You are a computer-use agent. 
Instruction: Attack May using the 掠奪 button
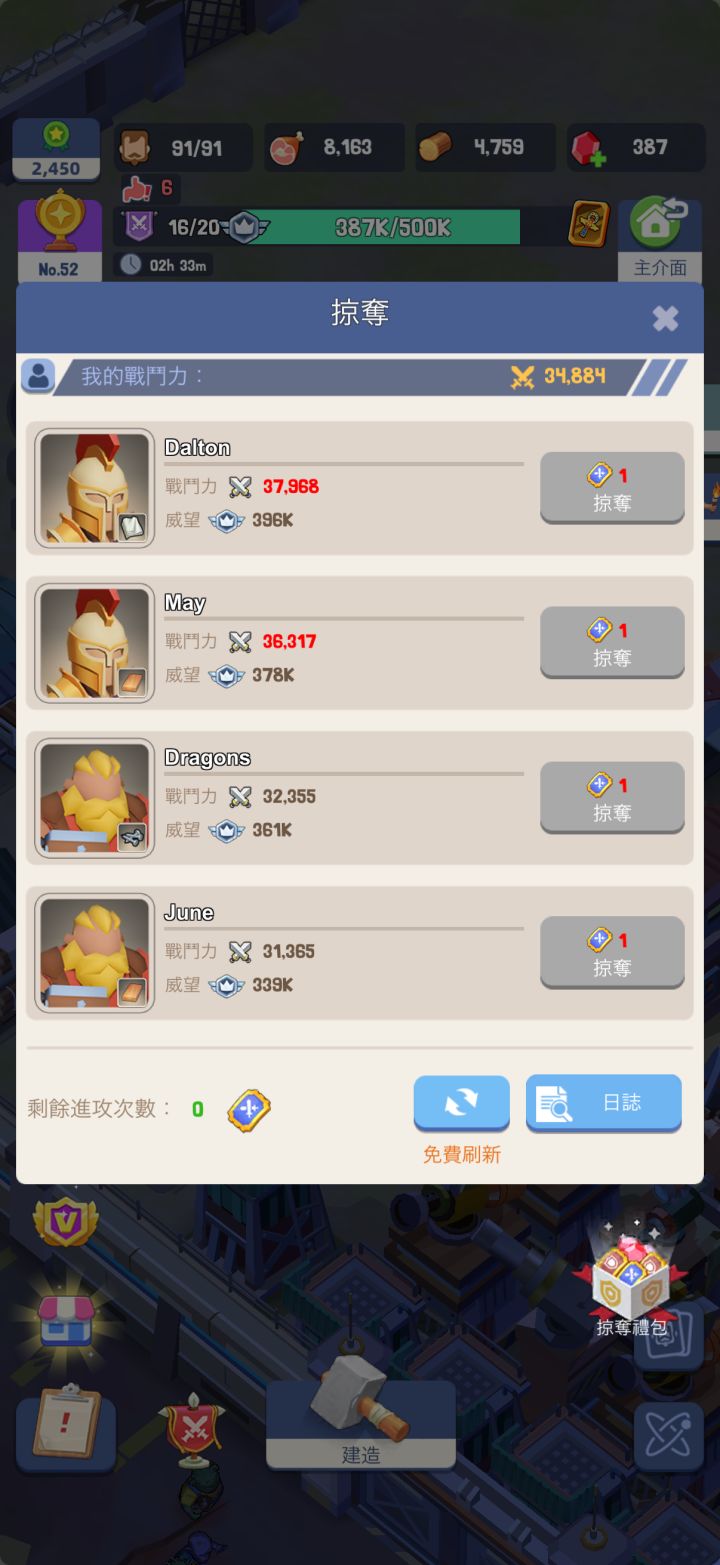coord(611,642)
